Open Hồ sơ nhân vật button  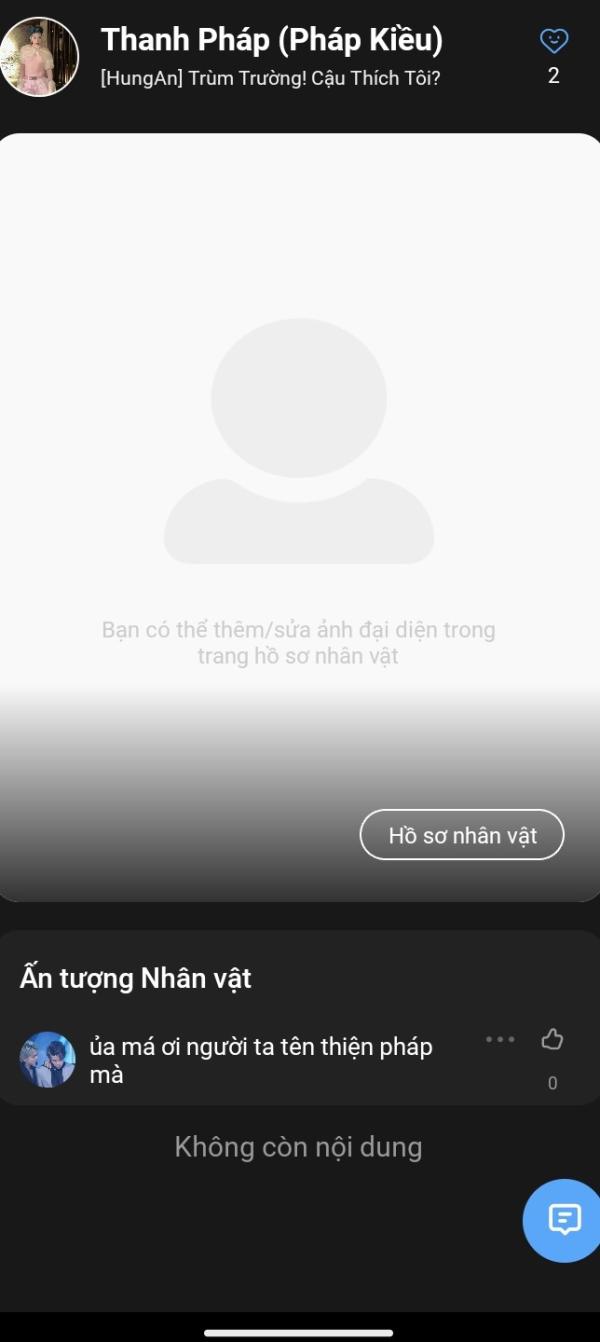pos(462,835)
